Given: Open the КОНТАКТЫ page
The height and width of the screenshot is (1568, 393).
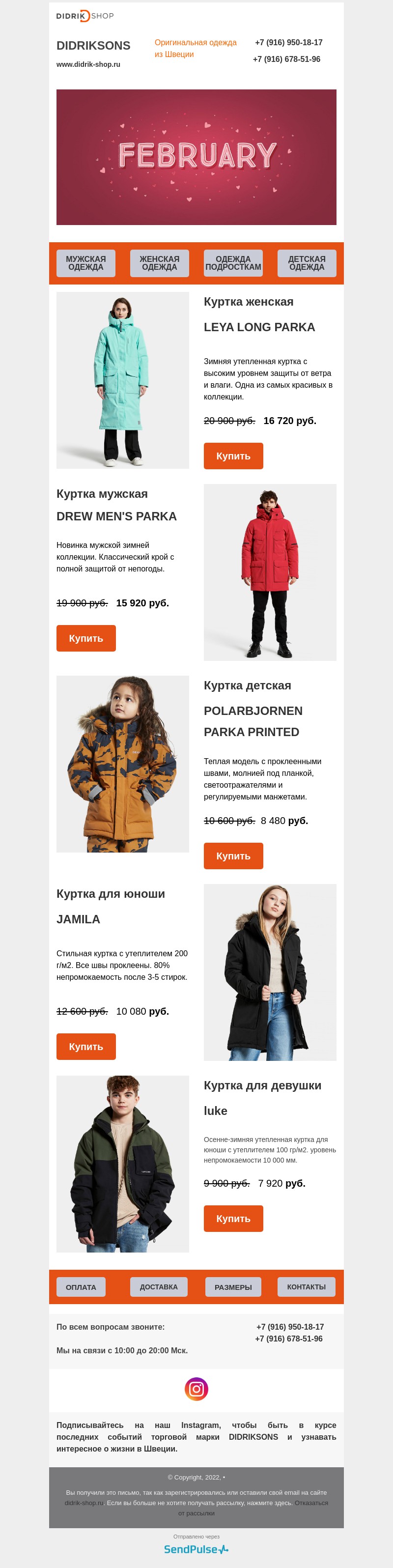Looking at the screenshot, I should (x=307, y=1287).
